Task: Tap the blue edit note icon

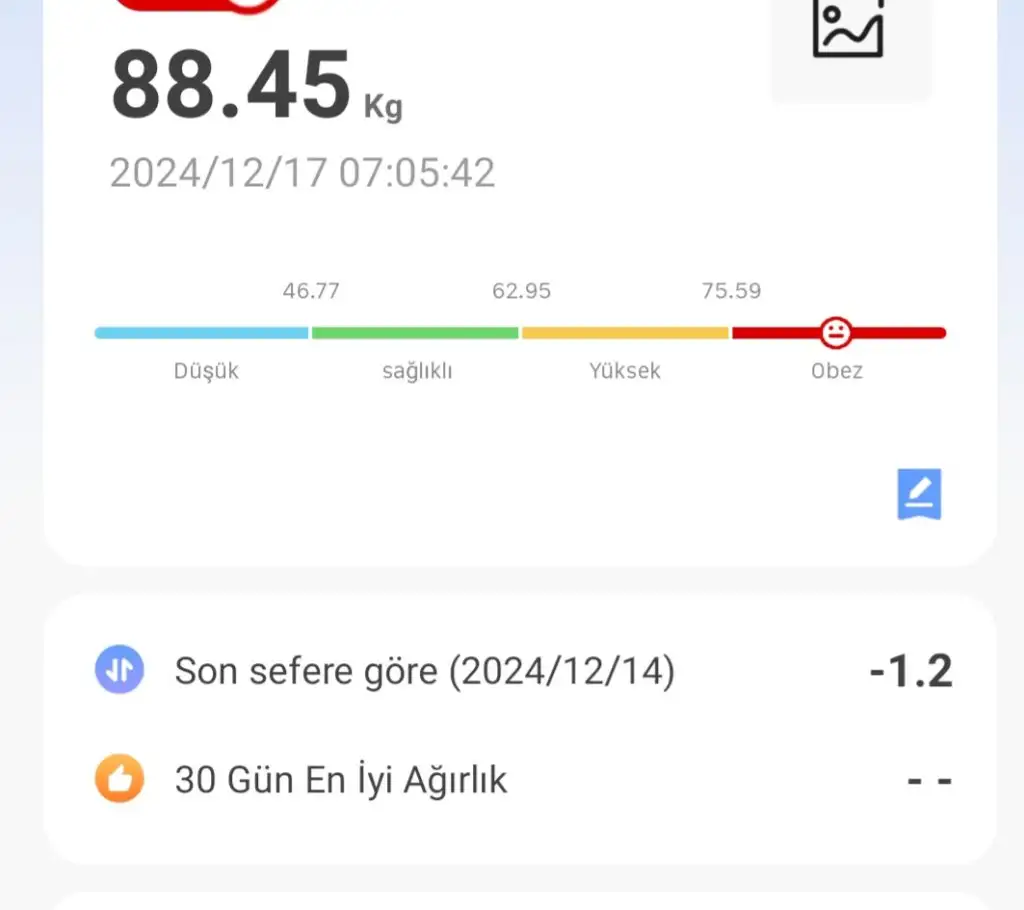Action: pos(919,494)
